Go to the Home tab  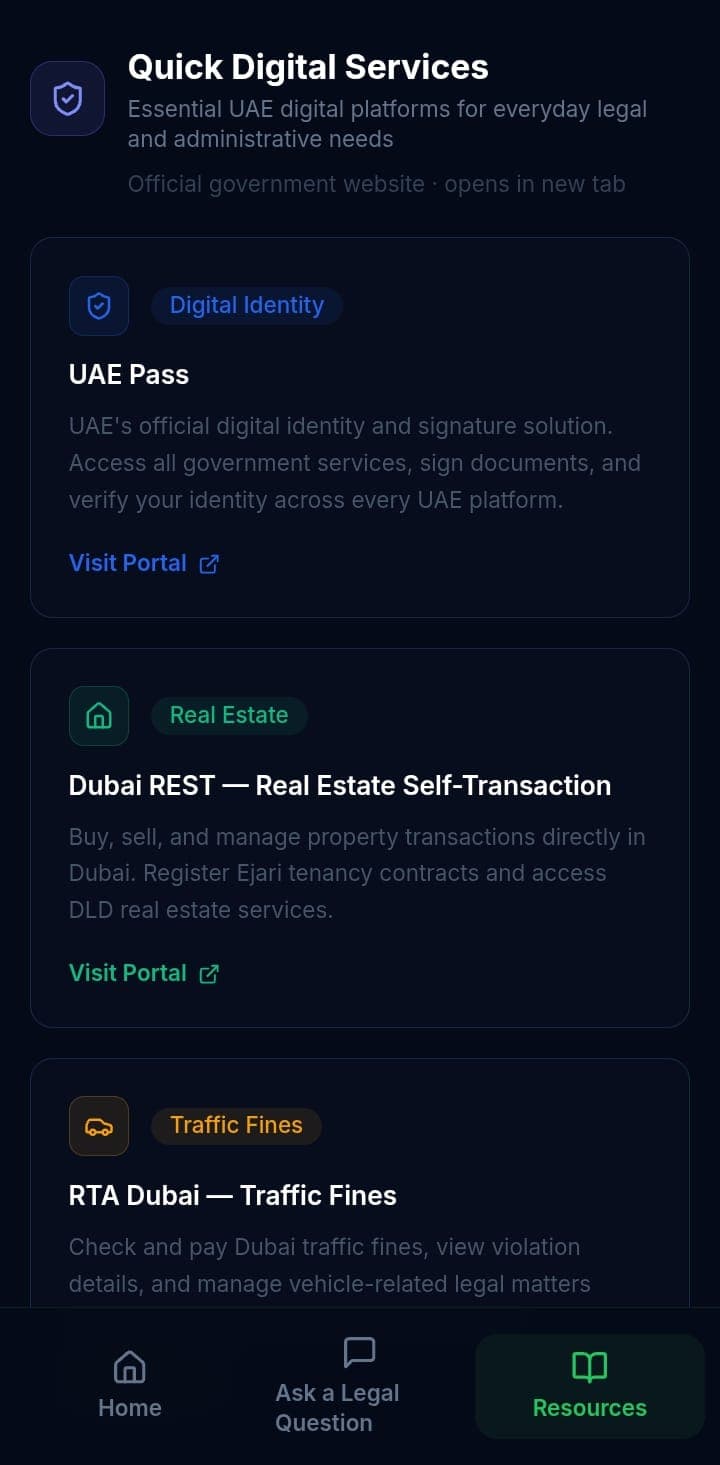point(130,1385)
